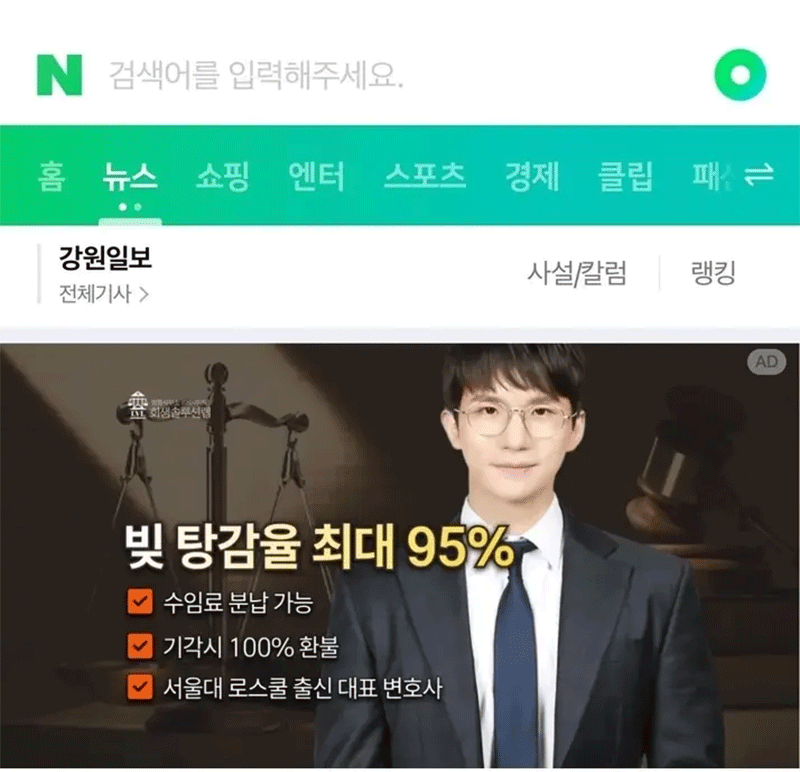
Task: Open 전체기사 for 강원일보
Action: 104,295
